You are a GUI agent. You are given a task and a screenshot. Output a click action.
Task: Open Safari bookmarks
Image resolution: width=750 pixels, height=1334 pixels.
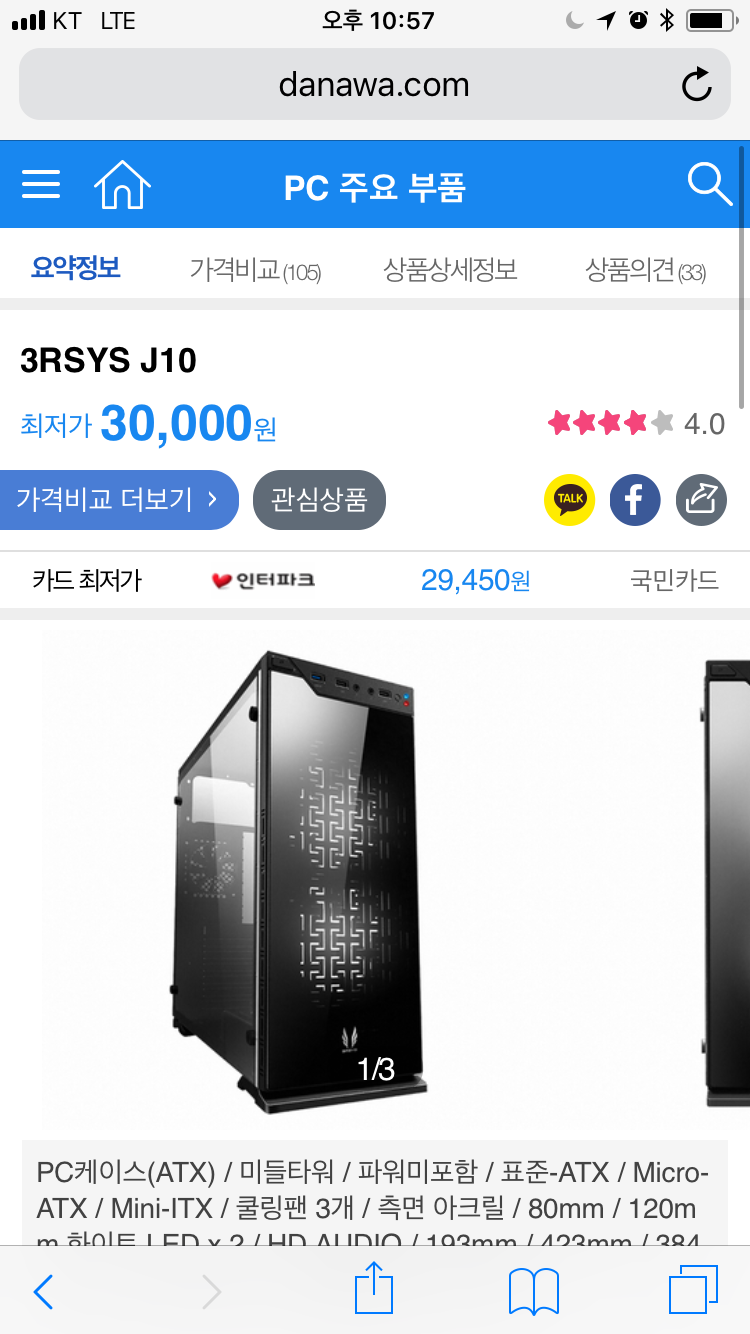(534, 1292)
